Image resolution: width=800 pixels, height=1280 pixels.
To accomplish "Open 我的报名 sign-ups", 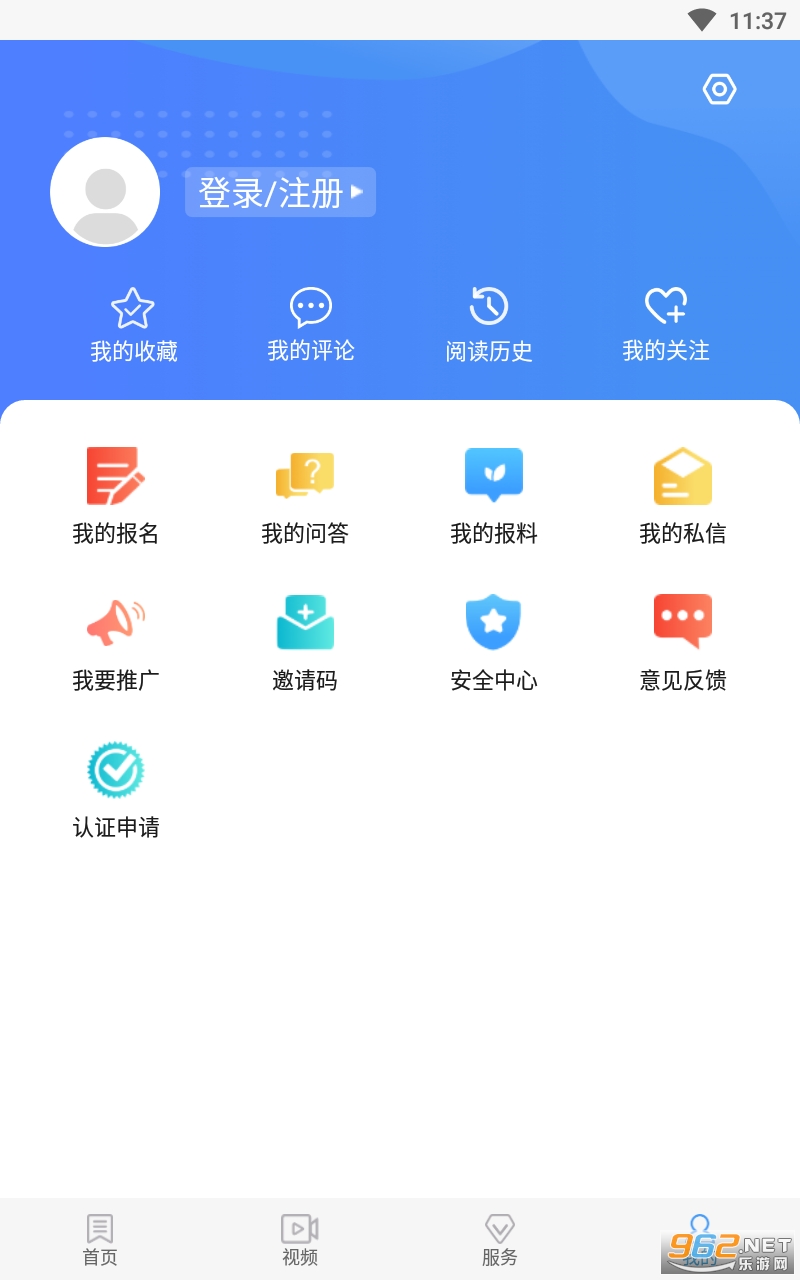I will 116,496.
